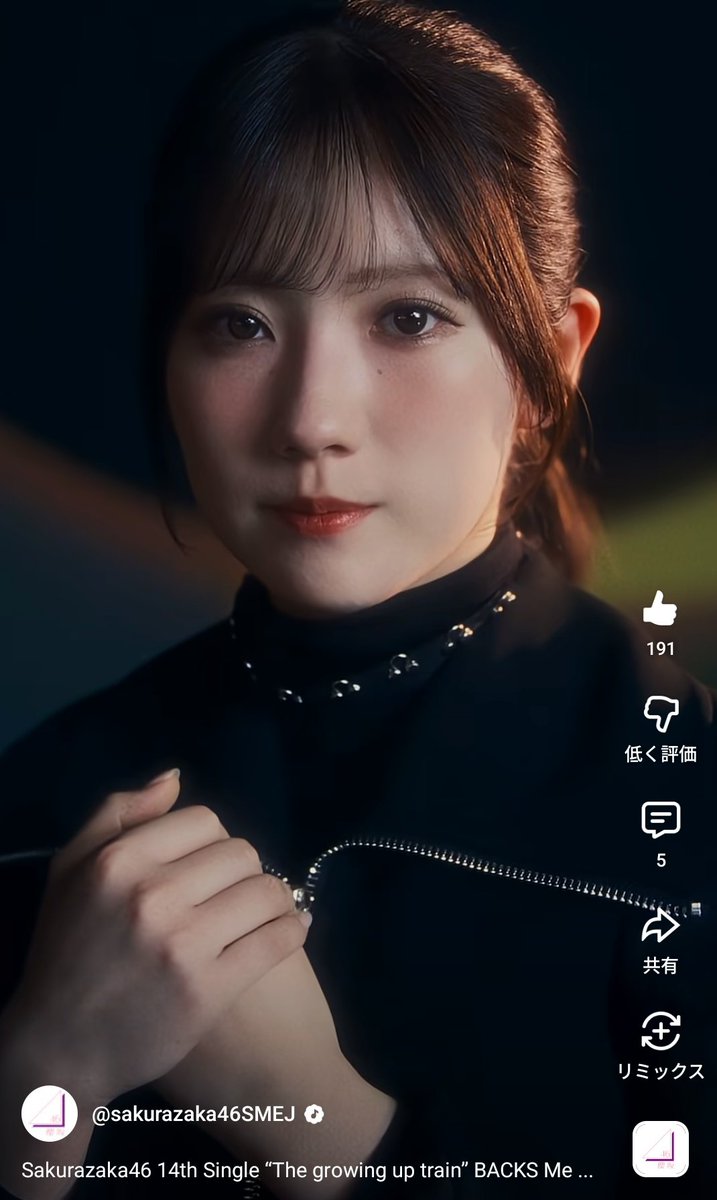The image size is (717, 1200).
Task: Share this Short
Action: coord(660,926)
